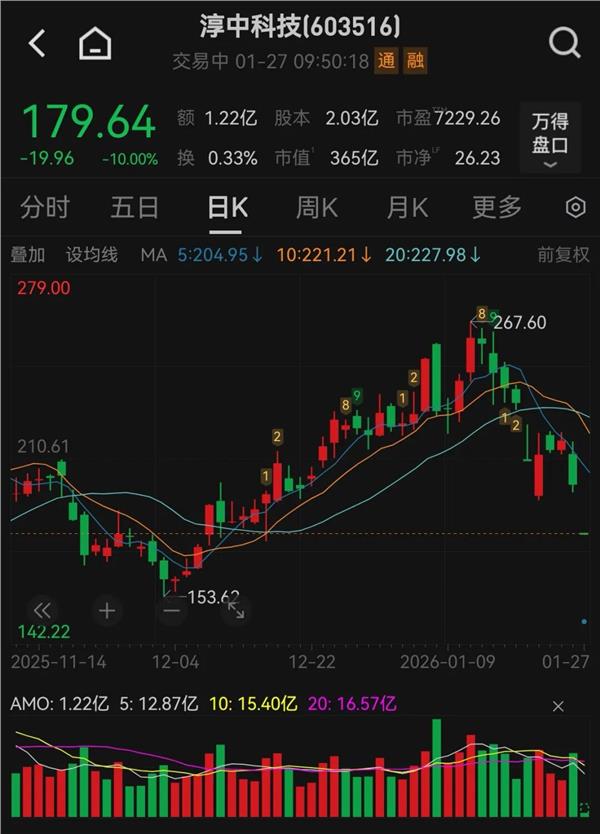Change the 前复权 price adjustment mode
This screenshot has height=834, width=600.
tap(563, 255)
